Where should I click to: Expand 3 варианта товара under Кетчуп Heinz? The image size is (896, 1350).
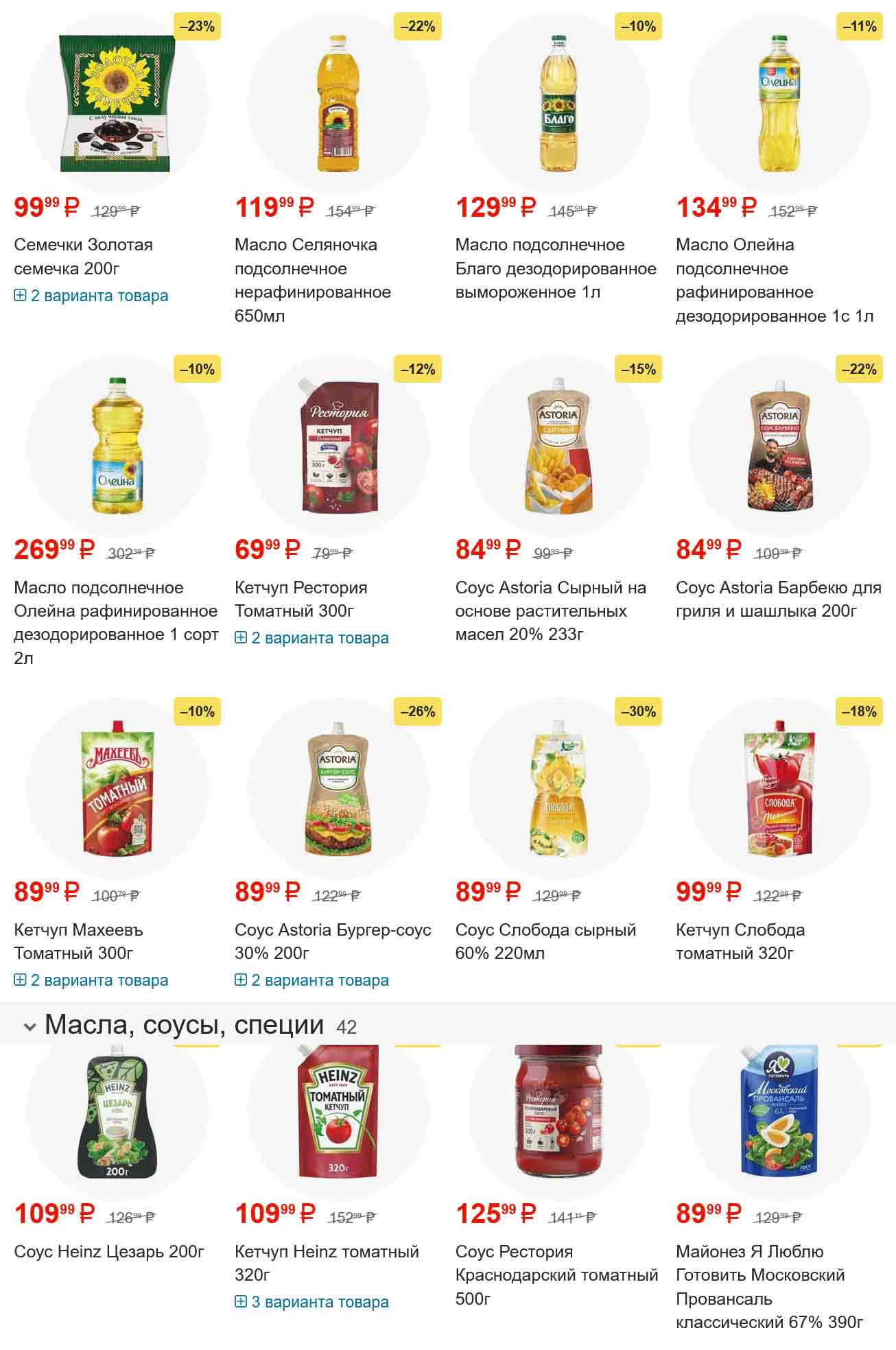click(x=312, y=1302)
